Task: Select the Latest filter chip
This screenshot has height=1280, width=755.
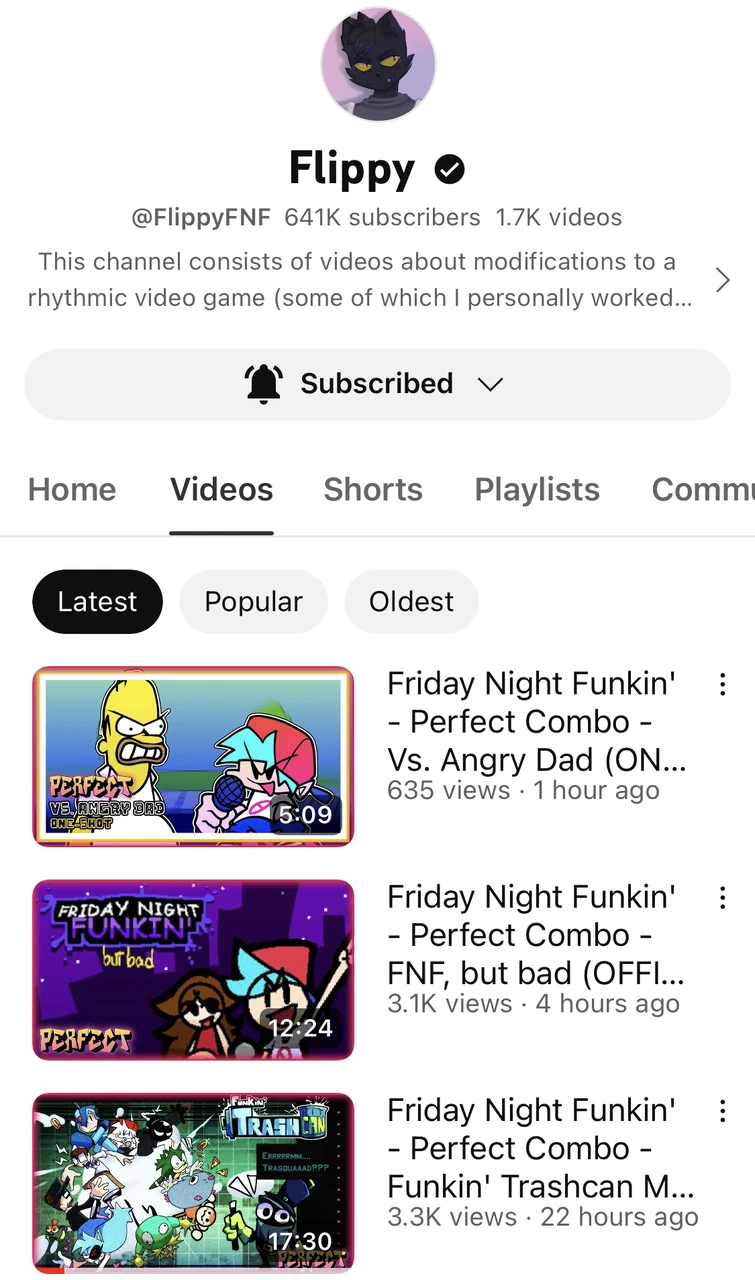Action: point(97,602)
